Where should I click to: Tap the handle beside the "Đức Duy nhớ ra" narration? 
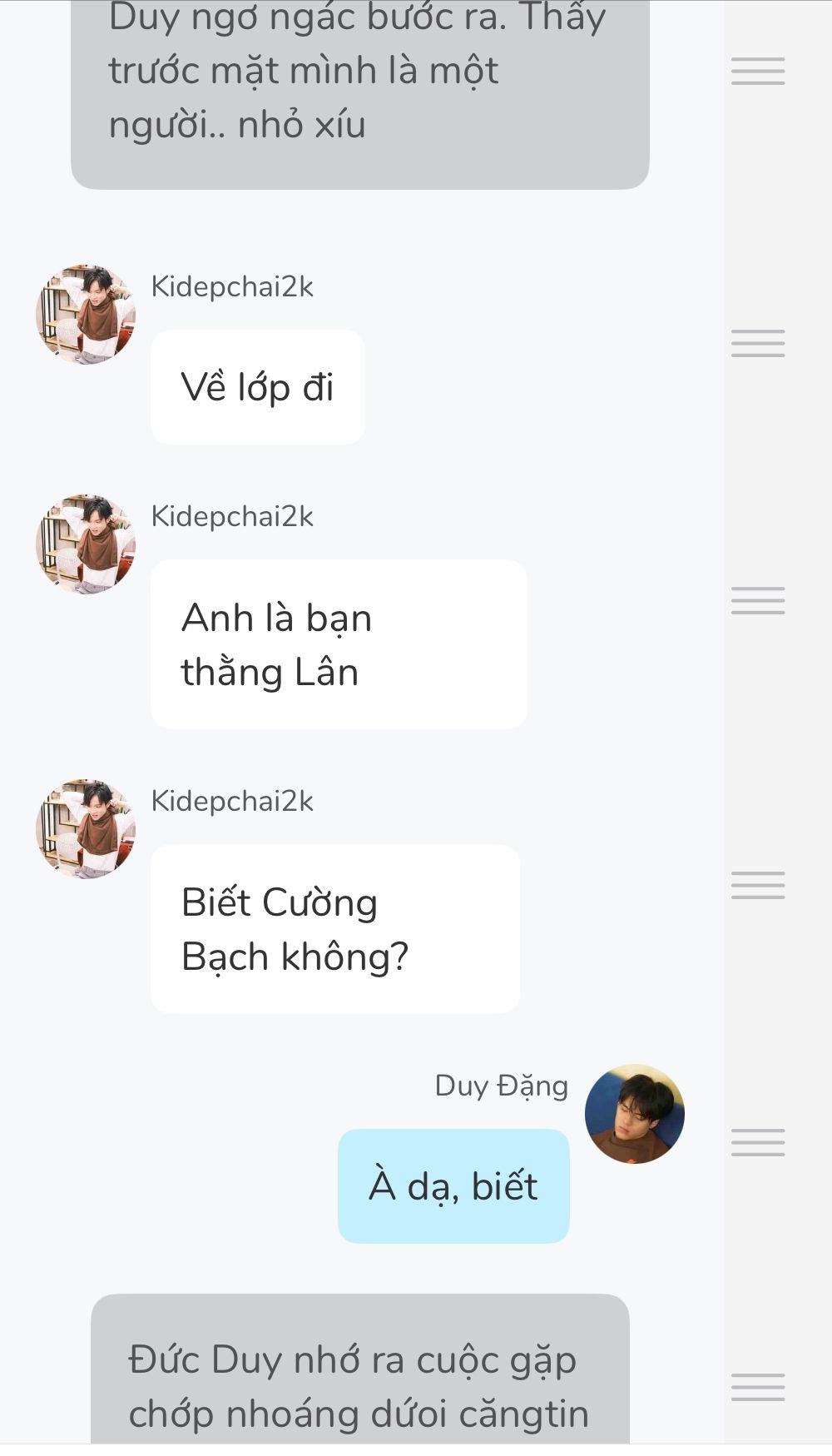click(758, 1387)
